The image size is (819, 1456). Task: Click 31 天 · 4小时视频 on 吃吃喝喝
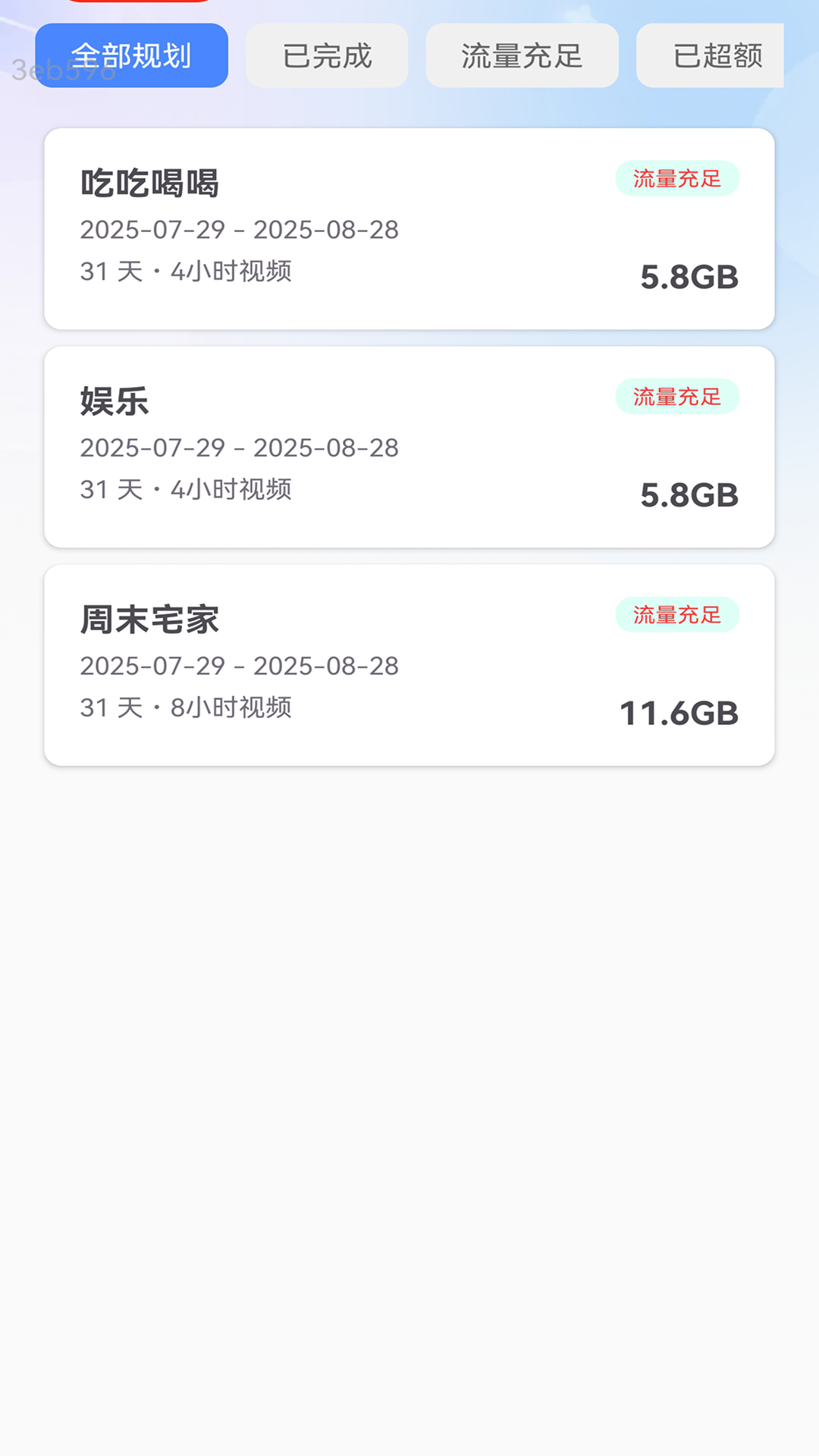click(x=187, y=272)
